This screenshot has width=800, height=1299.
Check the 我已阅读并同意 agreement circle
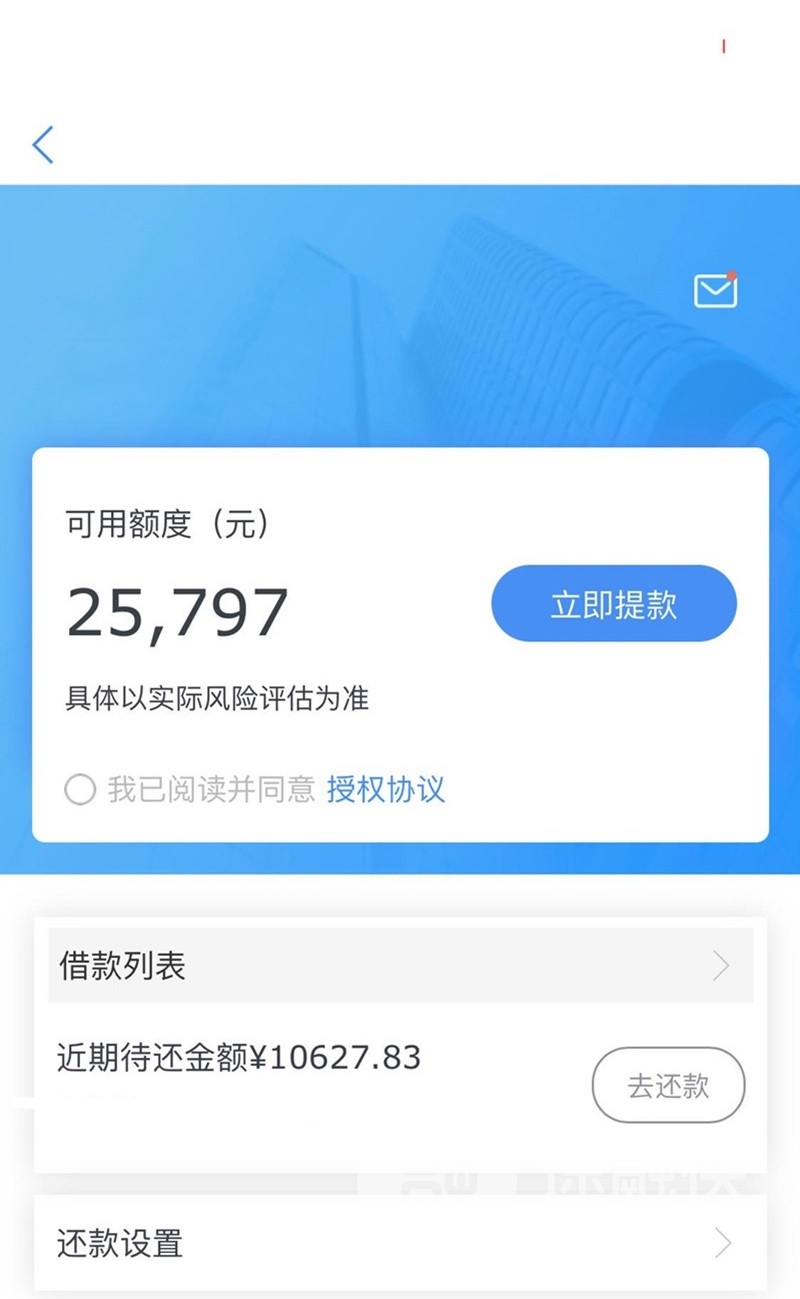pos(80,790)
